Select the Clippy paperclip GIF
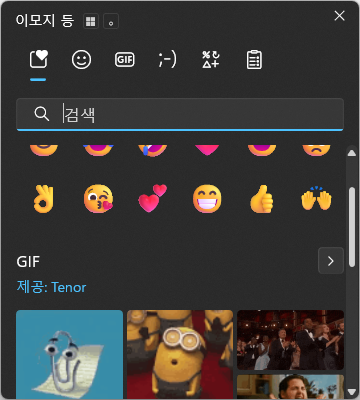 [70, 354]
